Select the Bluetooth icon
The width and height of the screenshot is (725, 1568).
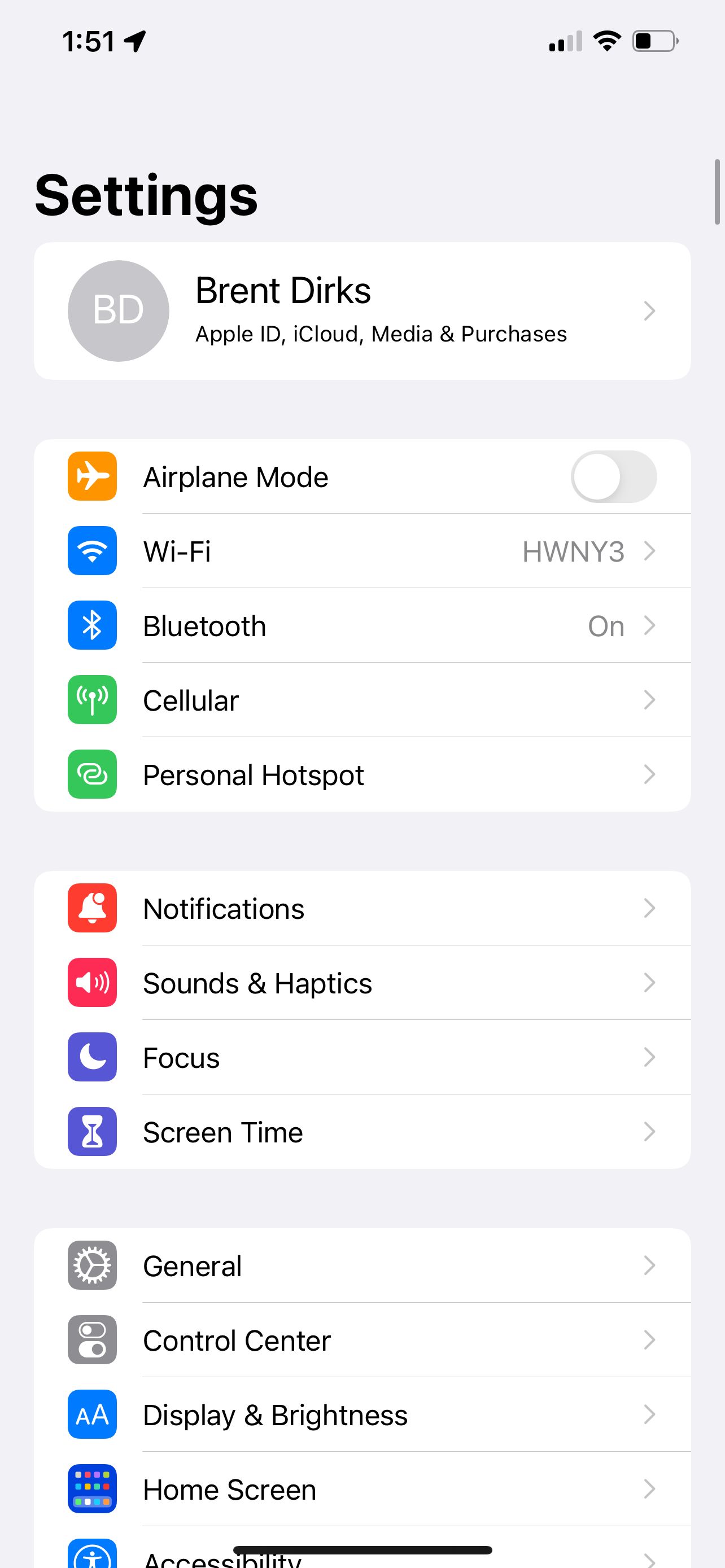click(x=92, y=625)
